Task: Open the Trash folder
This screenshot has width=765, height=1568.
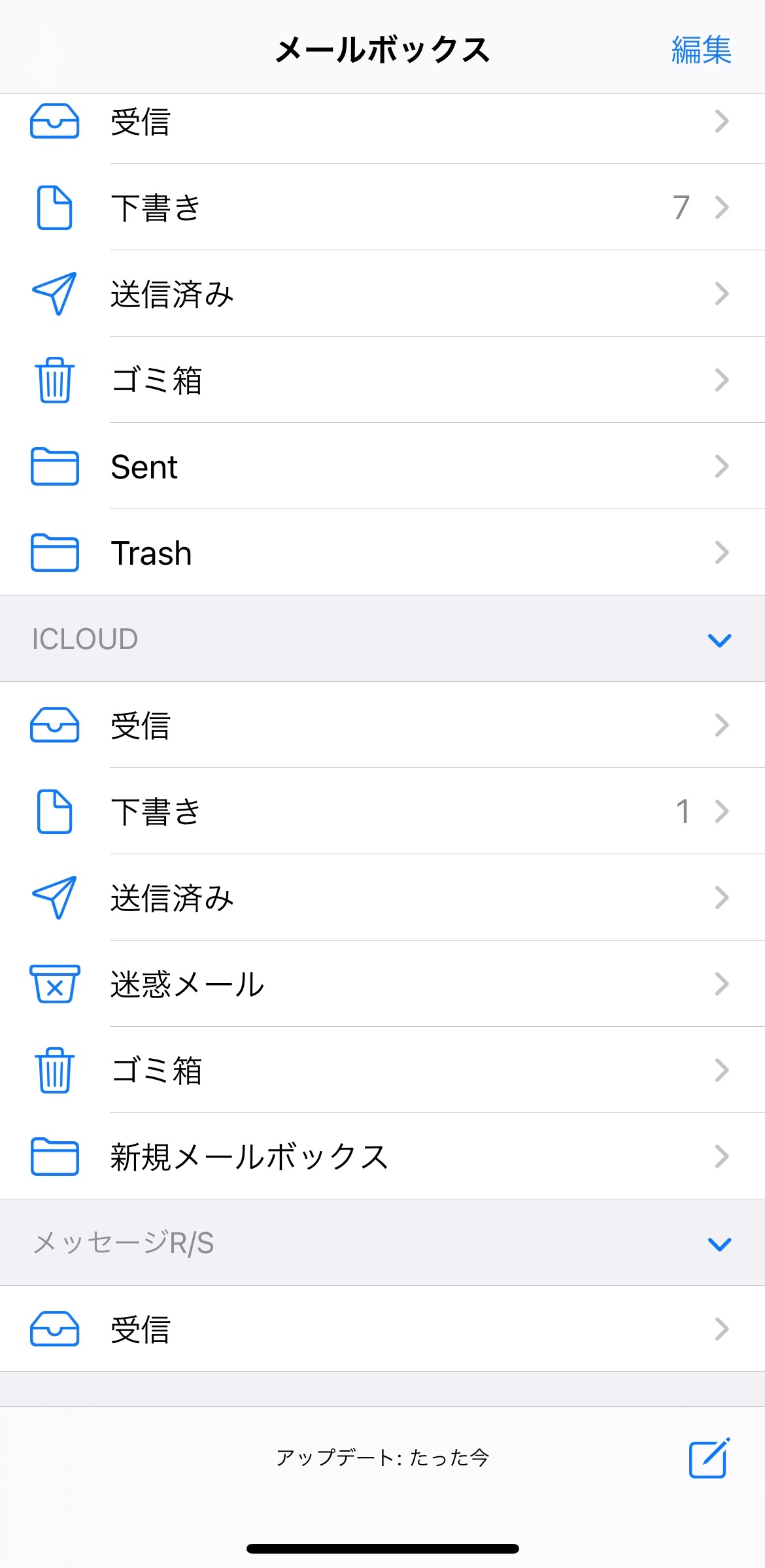Action: click(382, 553)
